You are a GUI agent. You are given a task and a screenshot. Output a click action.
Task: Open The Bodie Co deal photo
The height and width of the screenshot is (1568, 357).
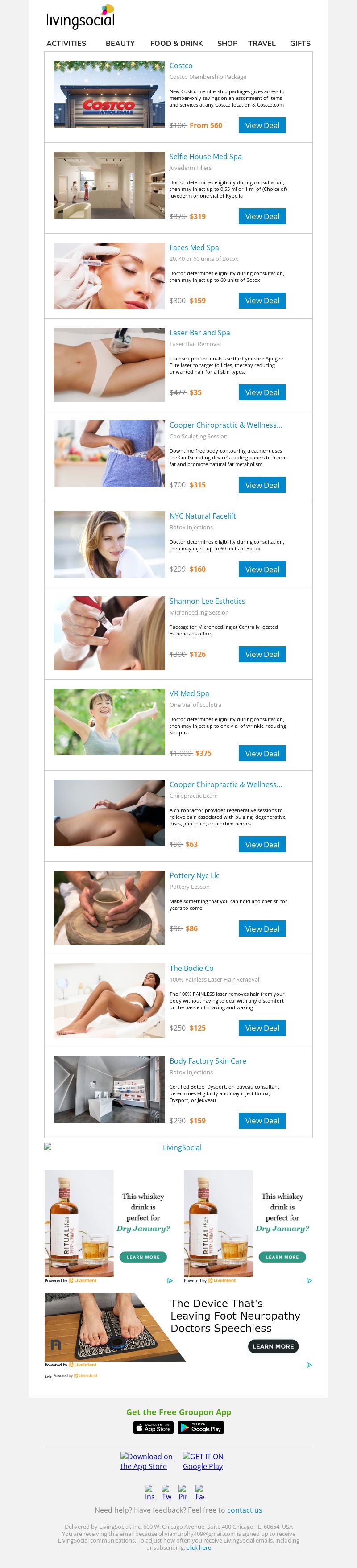[109, 1000]
